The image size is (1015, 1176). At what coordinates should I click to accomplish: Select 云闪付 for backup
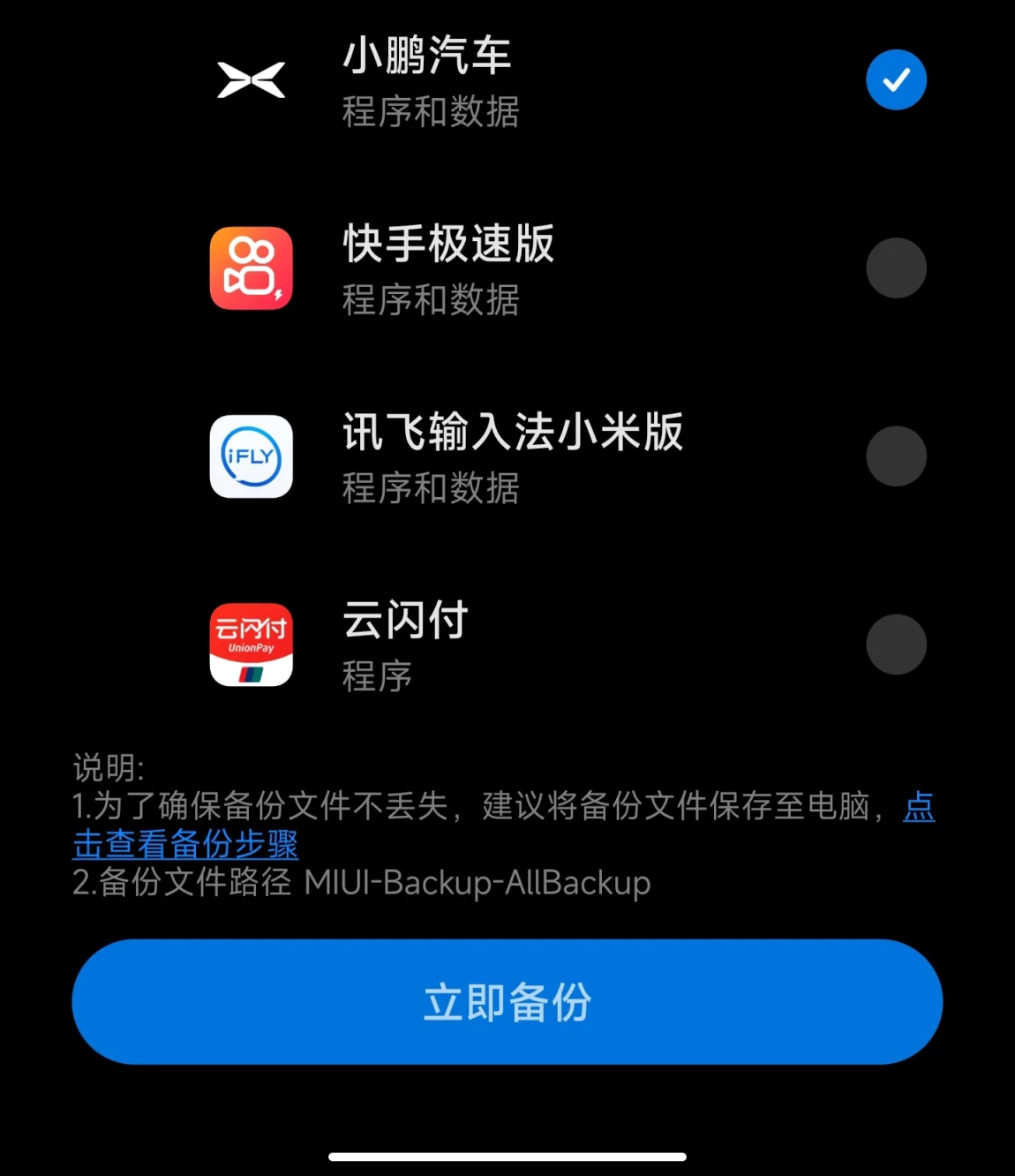click(896, 645)
